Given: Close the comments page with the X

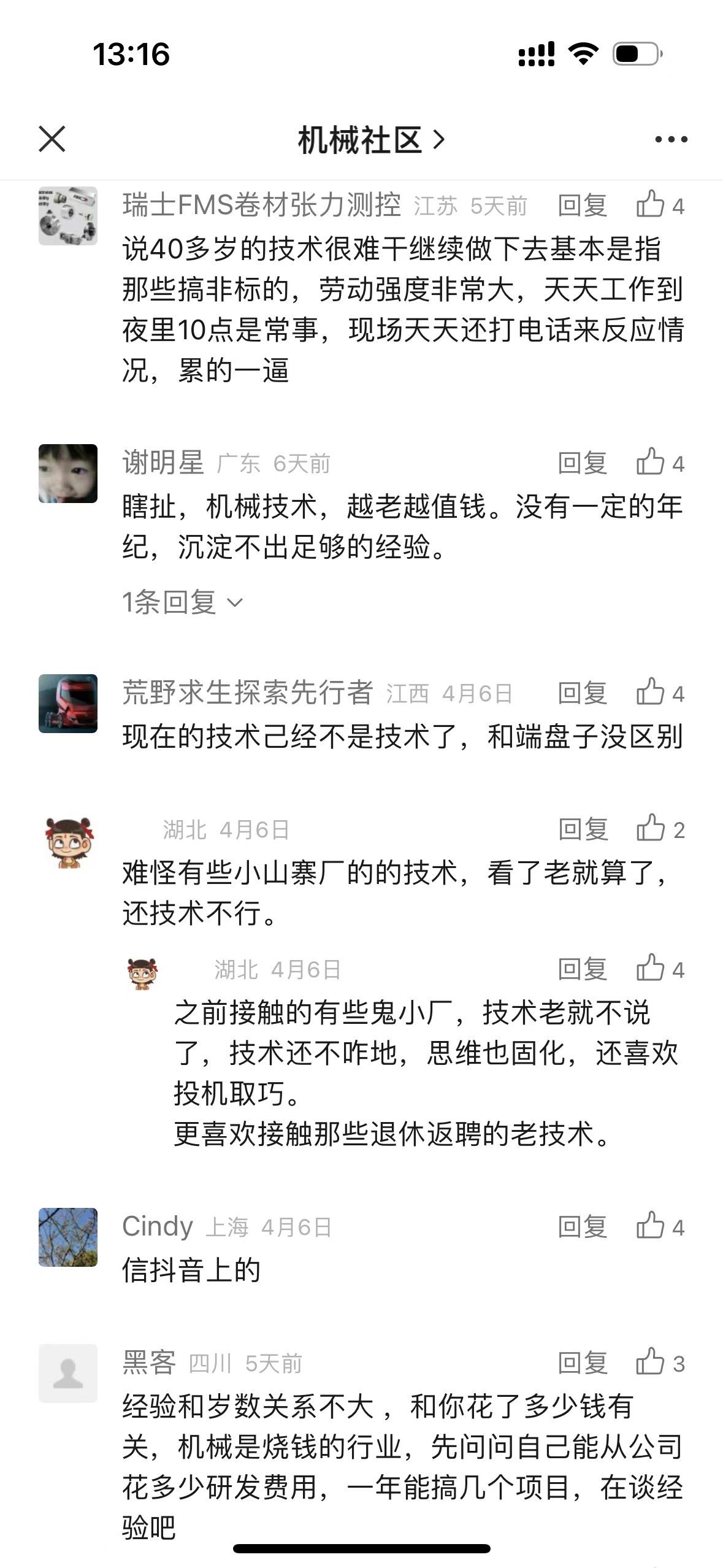Looking at the screenshot, I should click(x=52, y=139).
